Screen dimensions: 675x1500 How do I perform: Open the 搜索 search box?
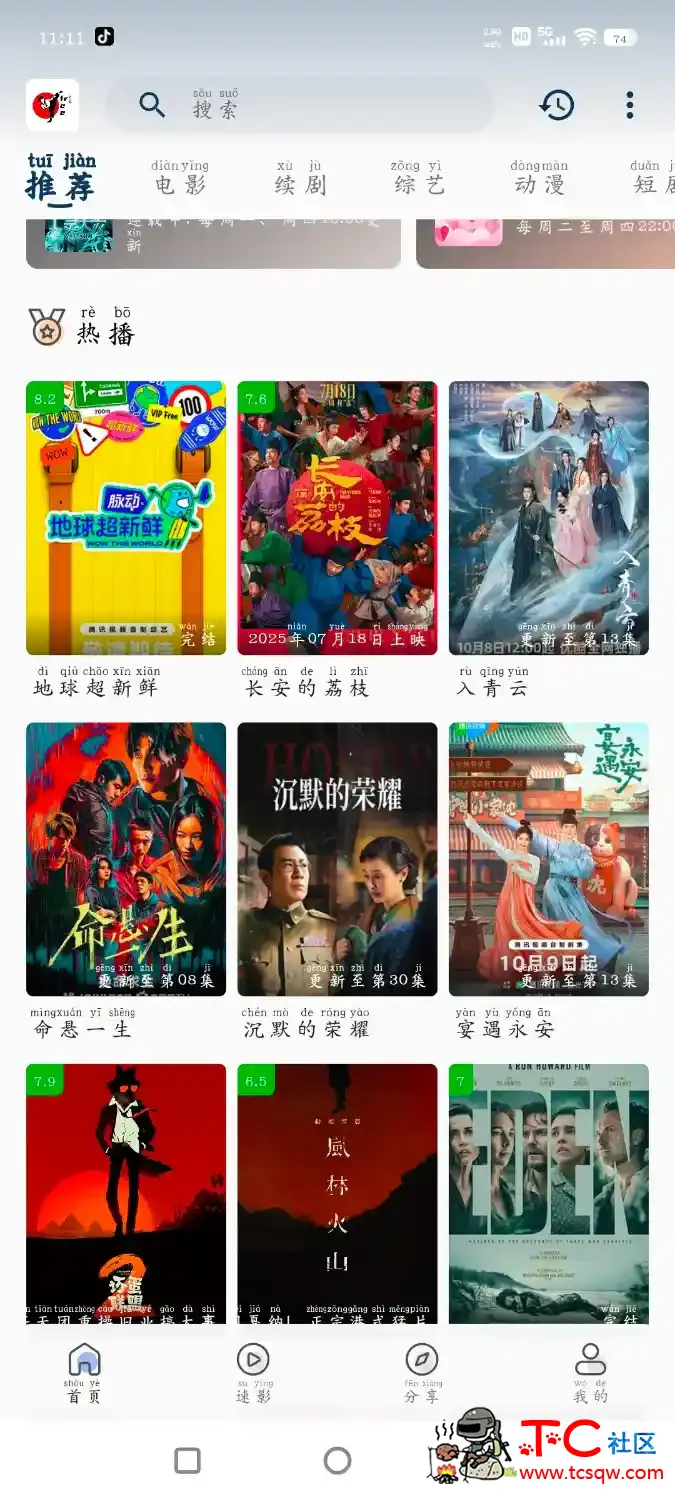(300, 105)
